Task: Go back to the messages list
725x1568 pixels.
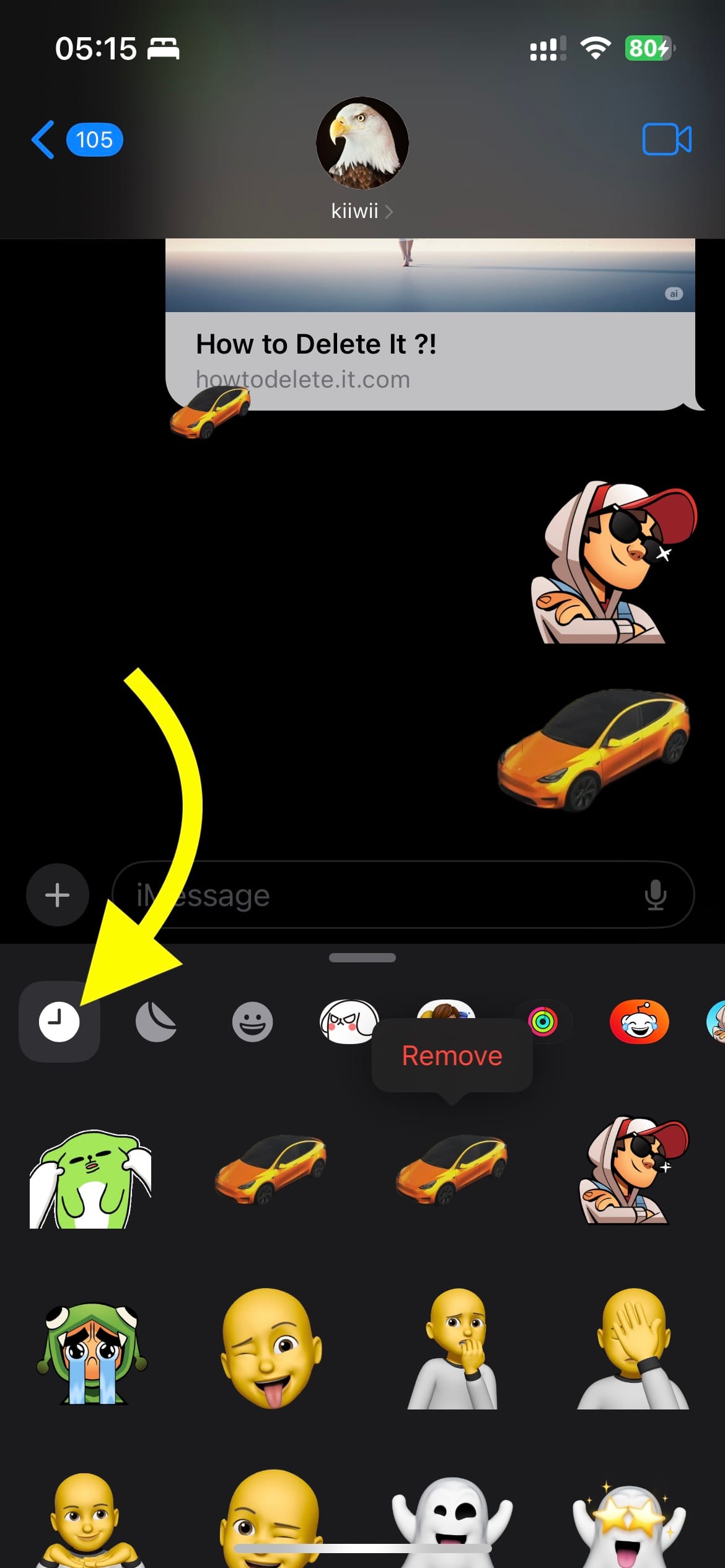Action: click(x=43, y=140)
